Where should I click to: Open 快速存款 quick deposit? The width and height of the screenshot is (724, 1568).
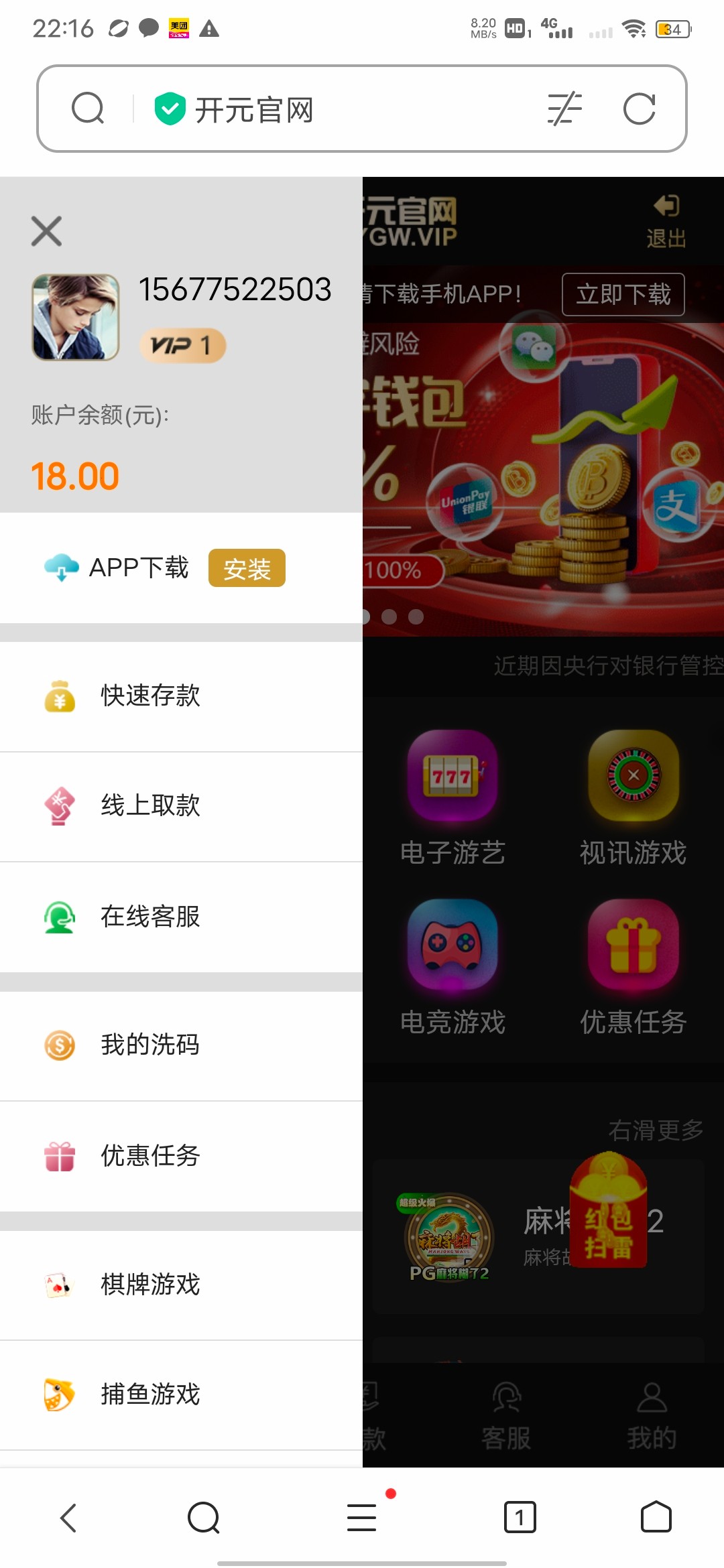[x=150, y=696]
